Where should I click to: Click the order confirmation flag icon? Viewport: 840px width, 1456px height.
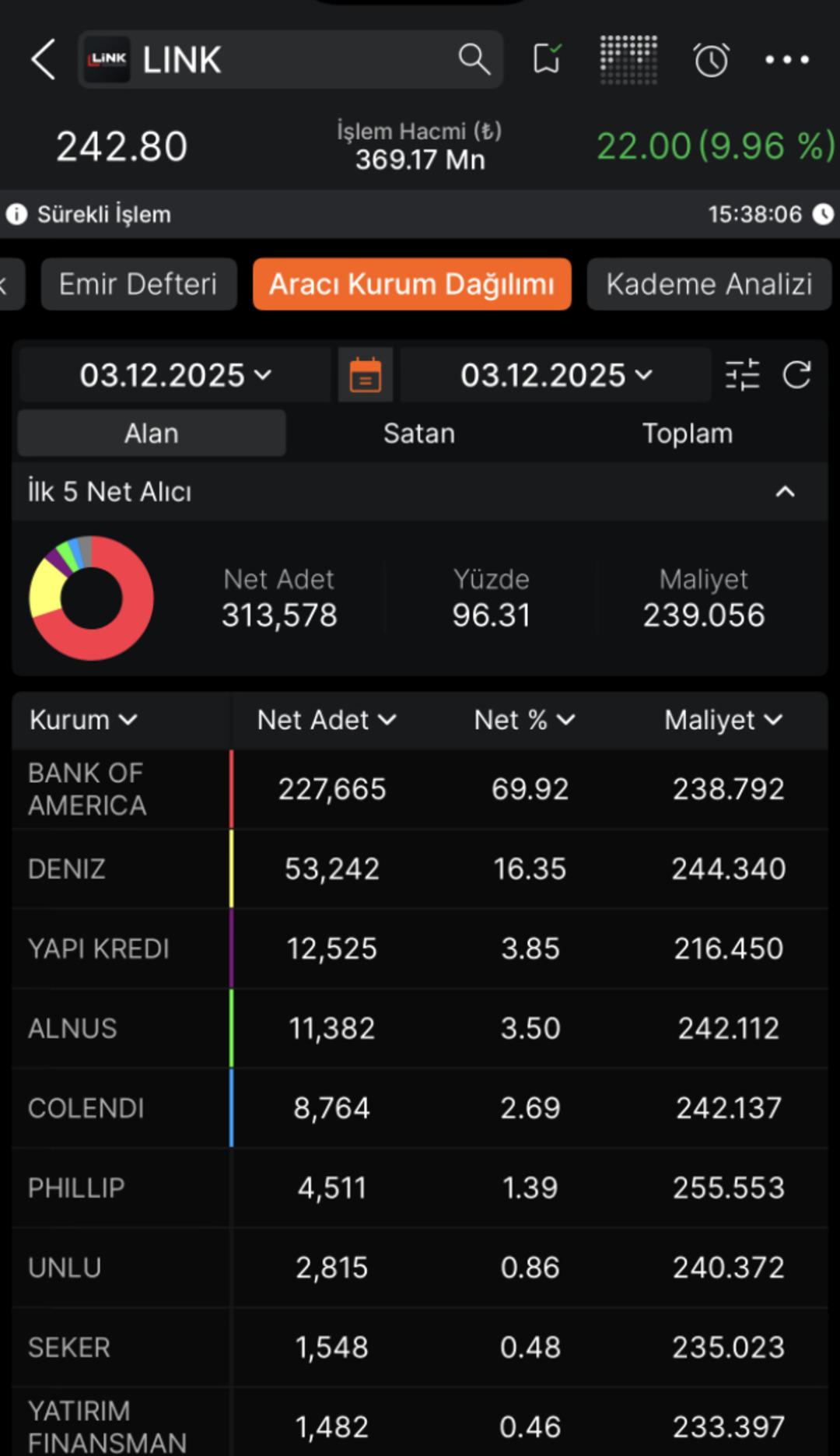coord(547,59)
